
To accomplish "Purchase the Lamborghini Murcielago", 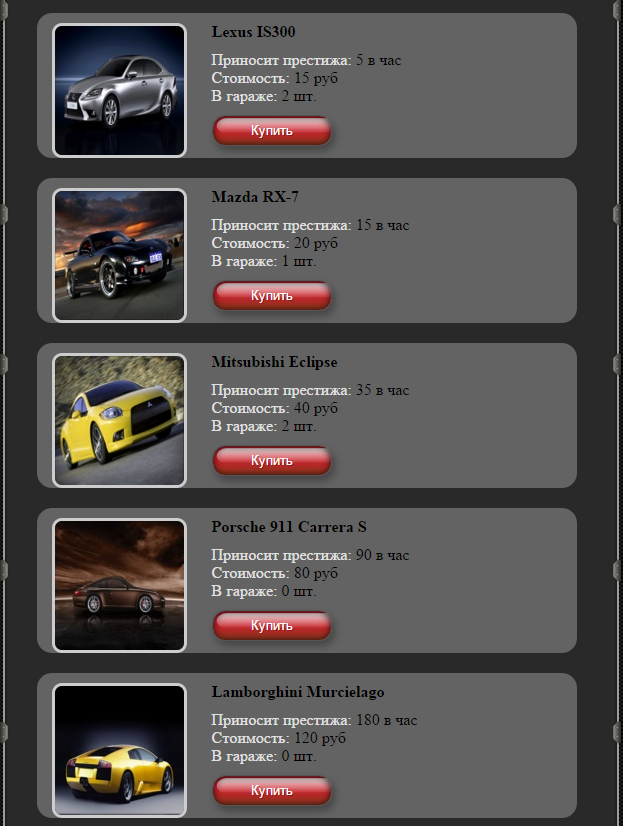I will click(x=272, y=791).
